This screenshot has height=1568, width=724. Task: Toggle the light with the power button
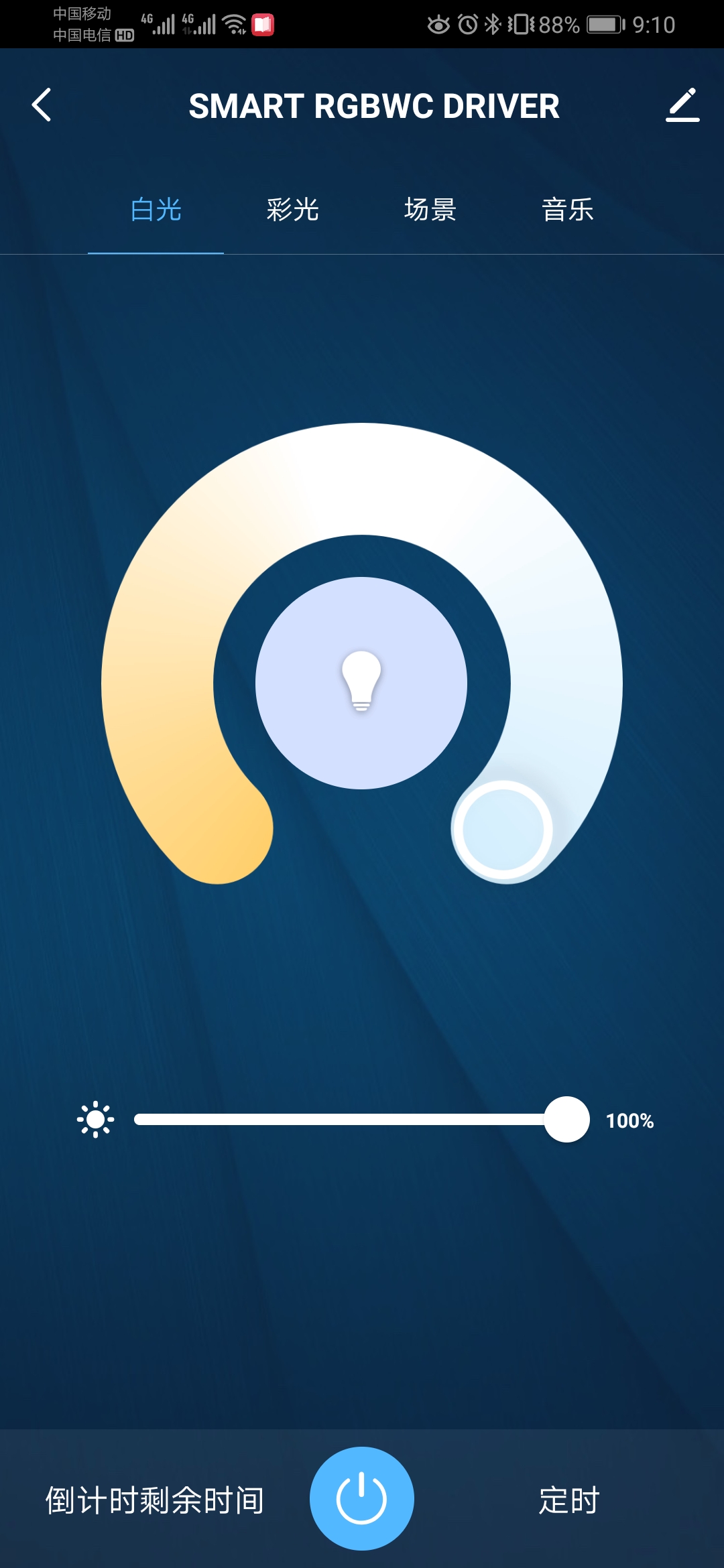[361, 1498]
